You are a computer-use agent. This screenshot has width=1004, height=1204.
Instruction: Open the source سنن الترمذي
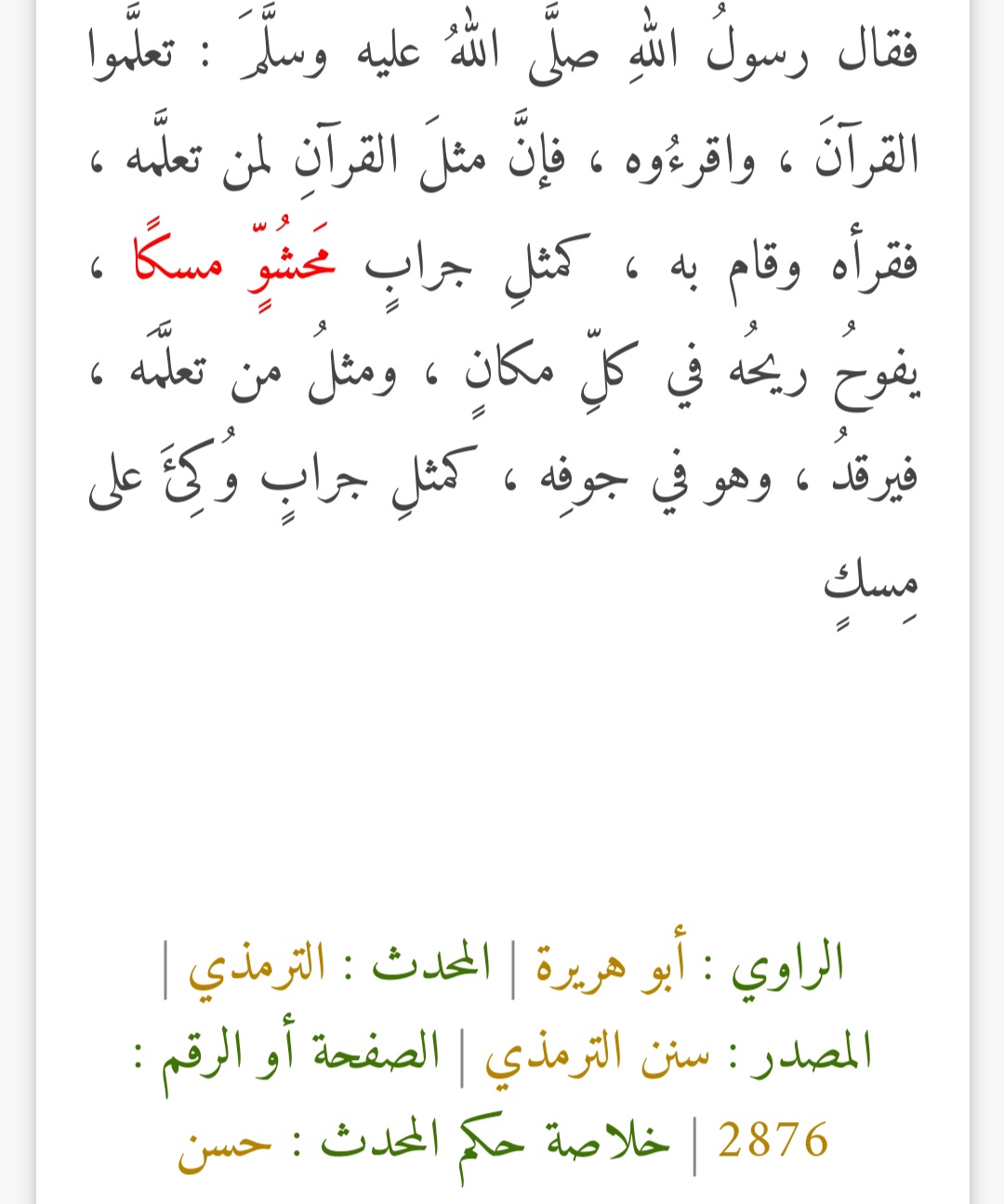(x=598, y=1052)
